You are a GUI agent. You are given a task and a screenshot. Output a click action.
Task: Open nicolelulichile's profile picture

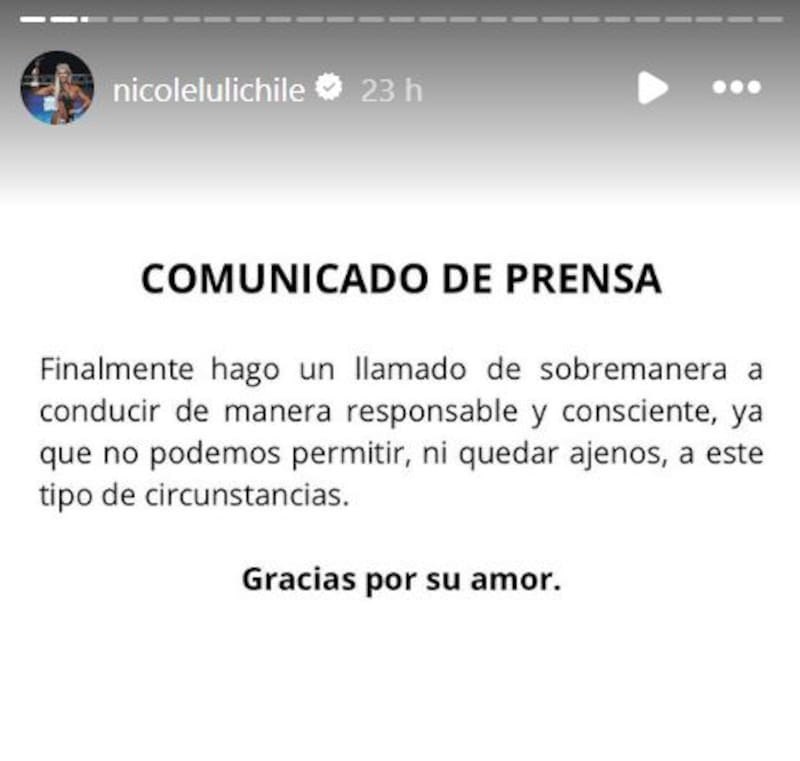pyautogui.click(x=57, y=88)
